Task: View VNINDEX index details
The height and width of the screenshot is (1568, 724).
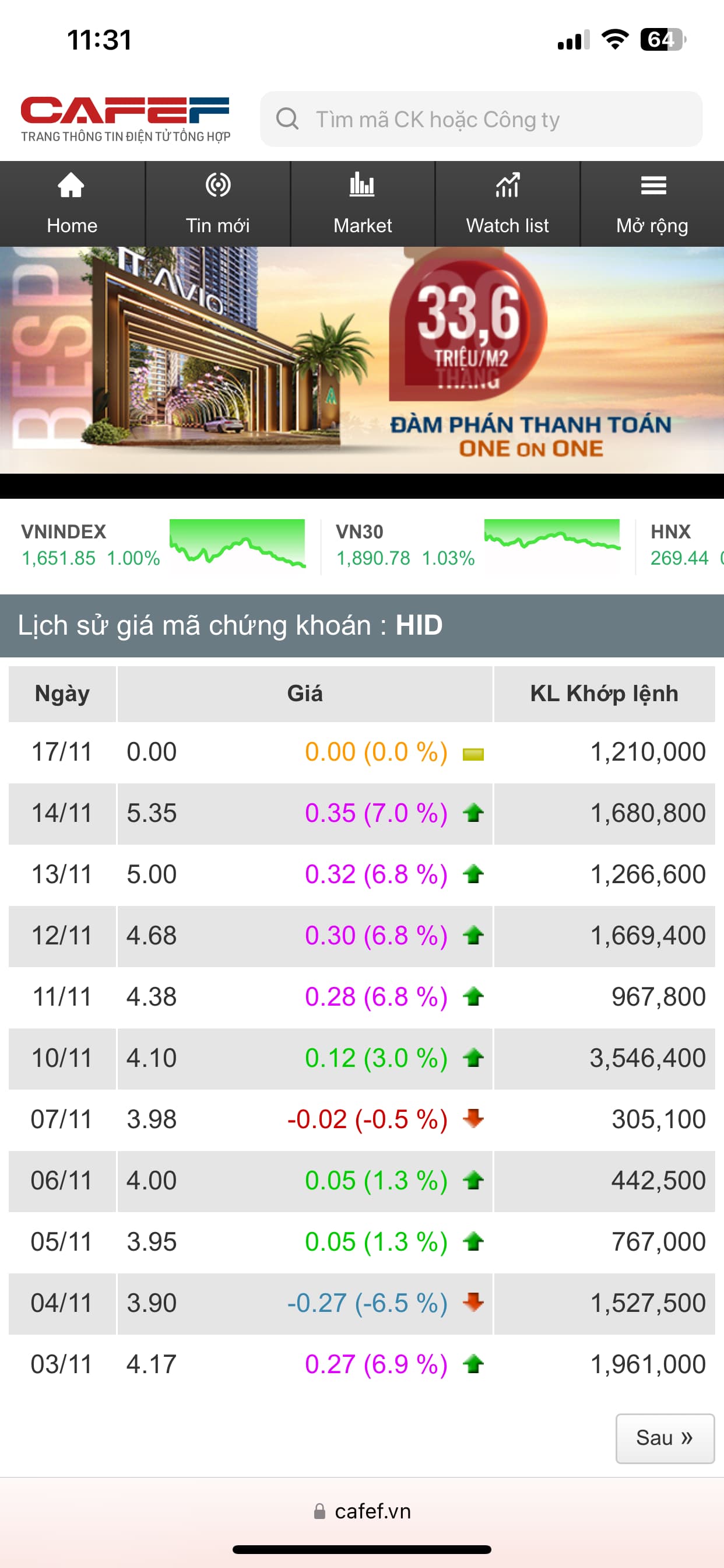Action: pos(161,545)
